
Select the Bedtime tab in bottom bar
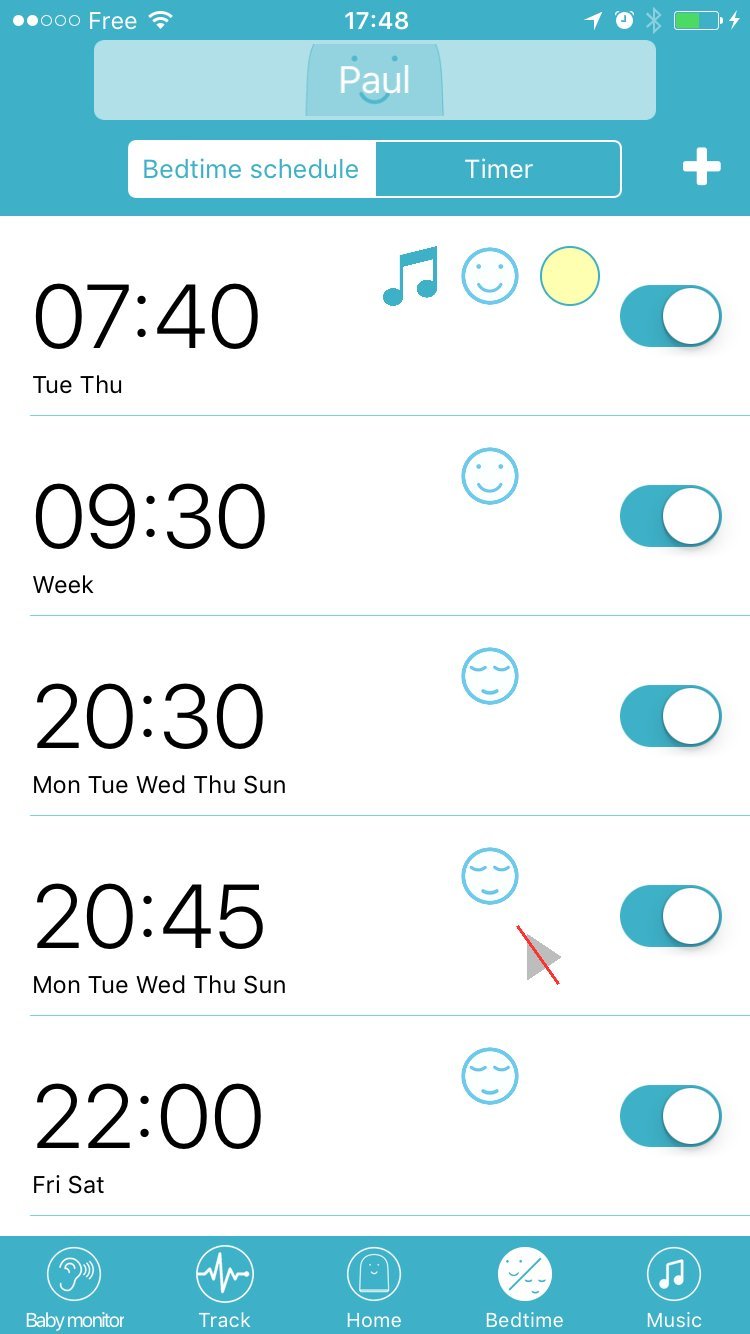525,1286
